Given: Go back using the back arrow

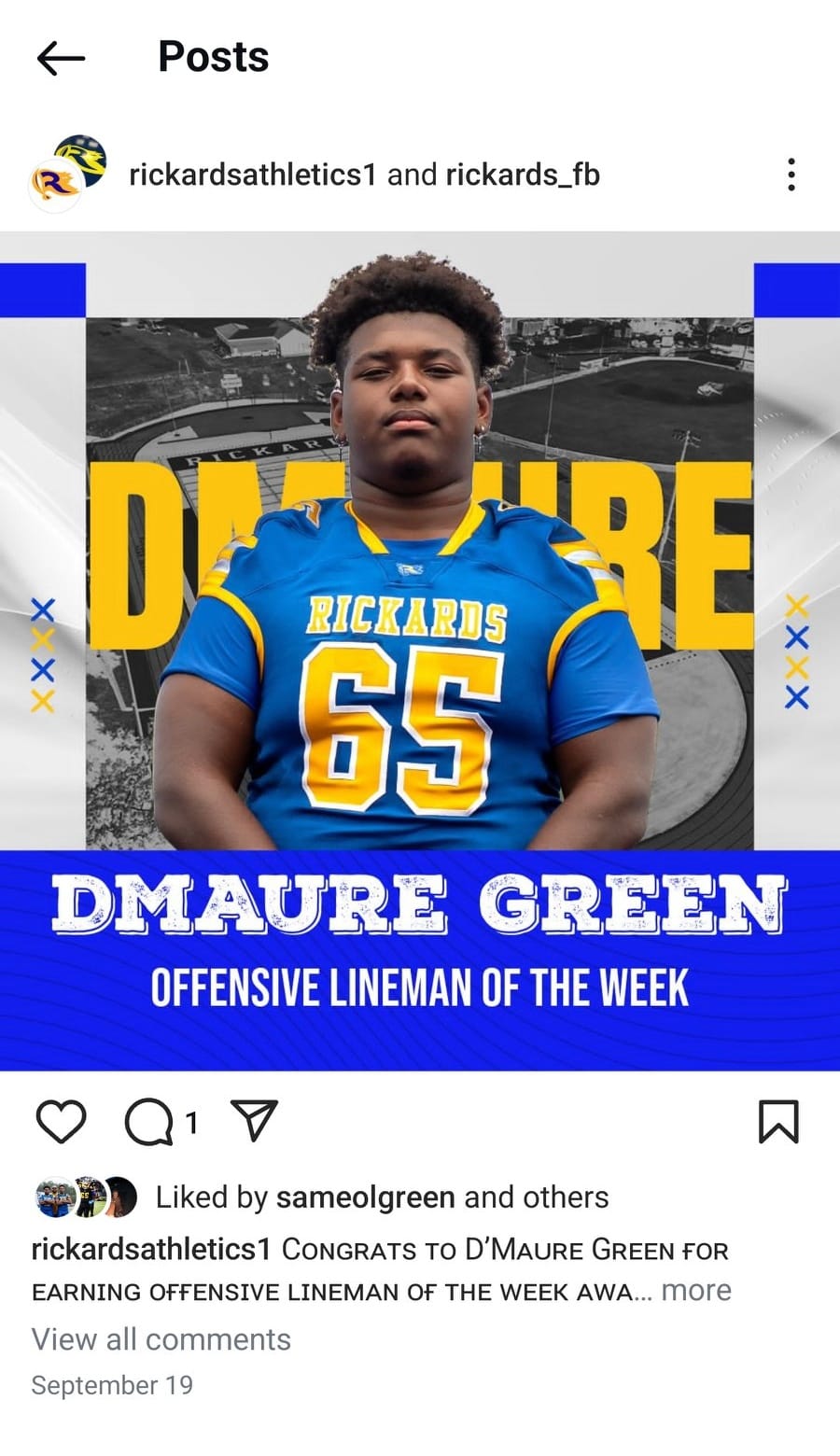Looking at the screenshot, I should [x=61, y=58].
